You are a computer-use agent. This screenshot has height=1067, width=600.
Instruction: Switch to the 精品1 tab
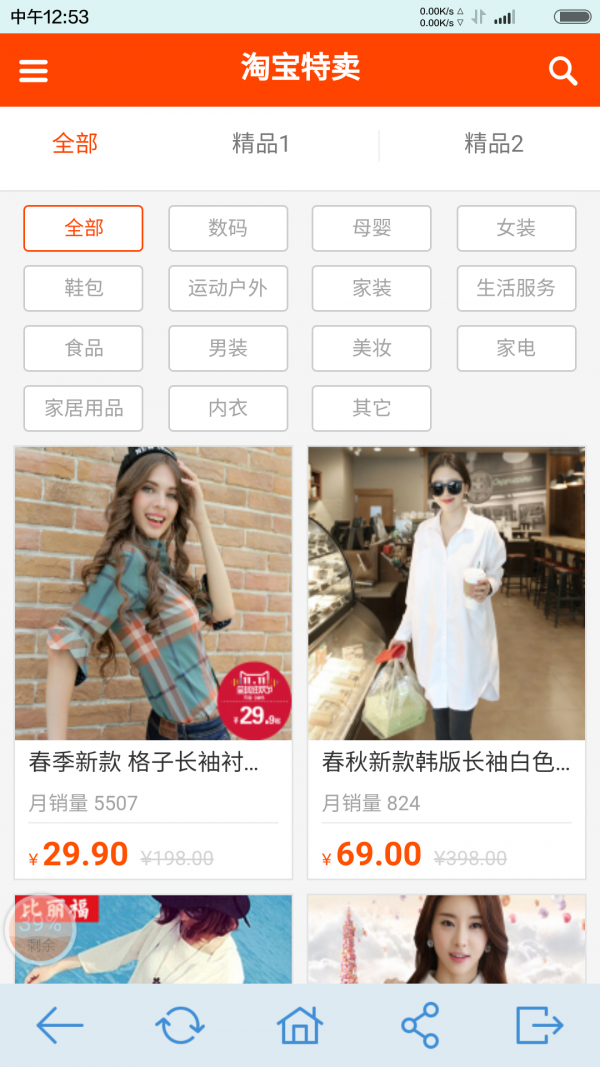pyautogui.click(x=260, y=144)
